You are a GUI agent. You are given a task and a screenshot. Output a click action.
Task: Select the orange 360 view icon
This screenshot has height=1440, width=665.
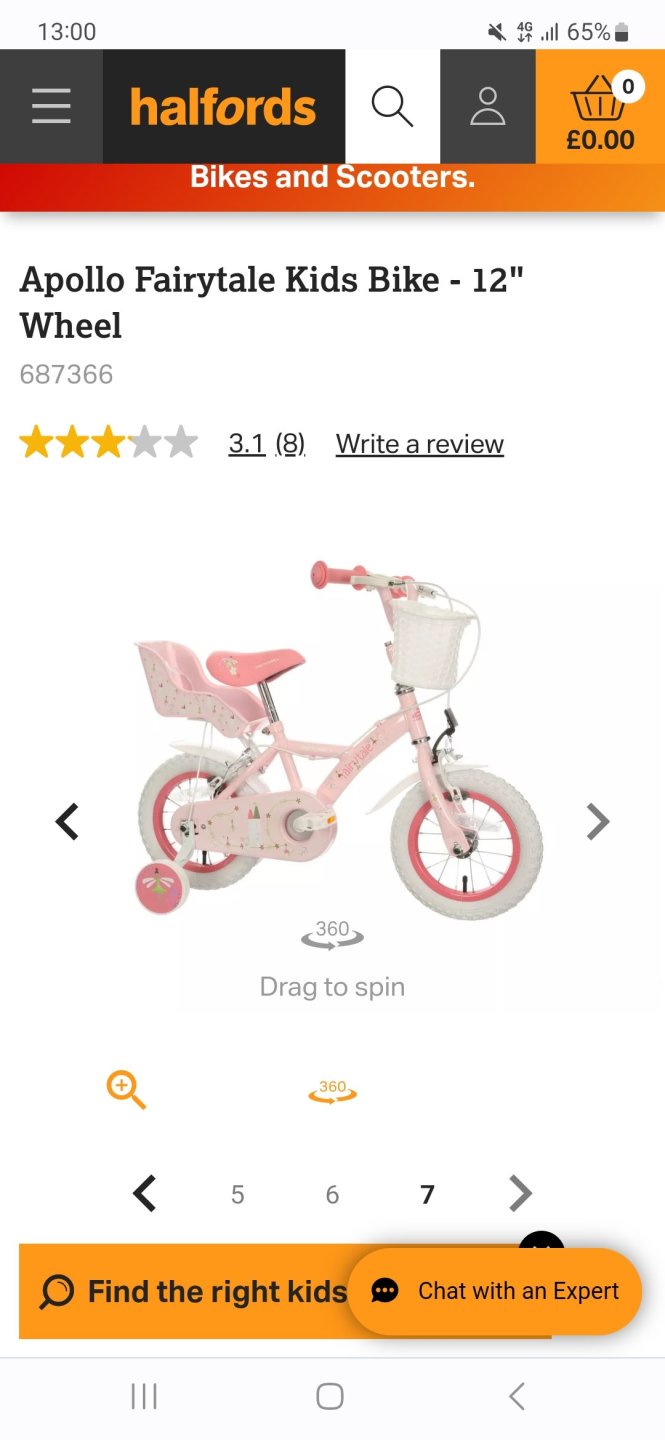[332, 1090]
